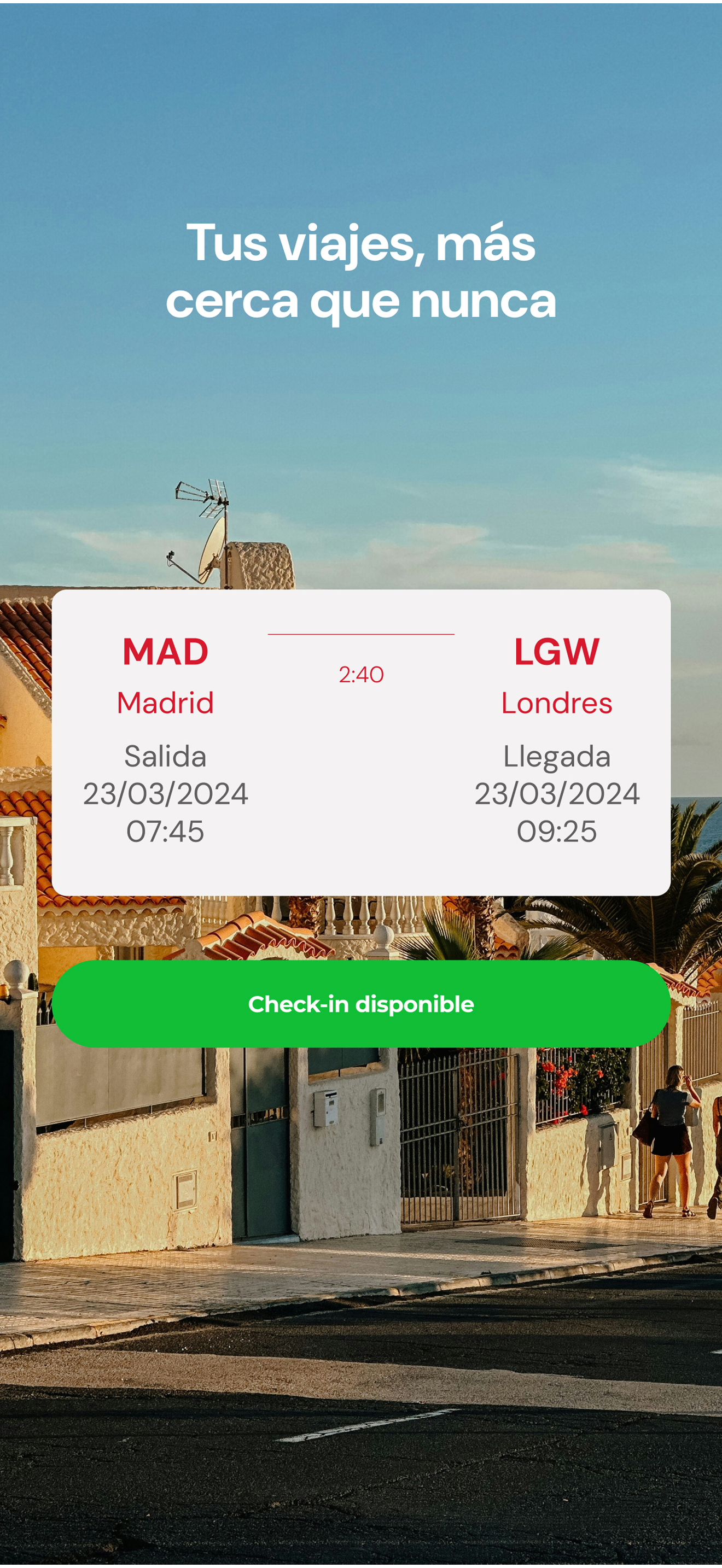Tap the Madrid departure city label
This screenshot has height=1568, width=722.
[166, 703]
